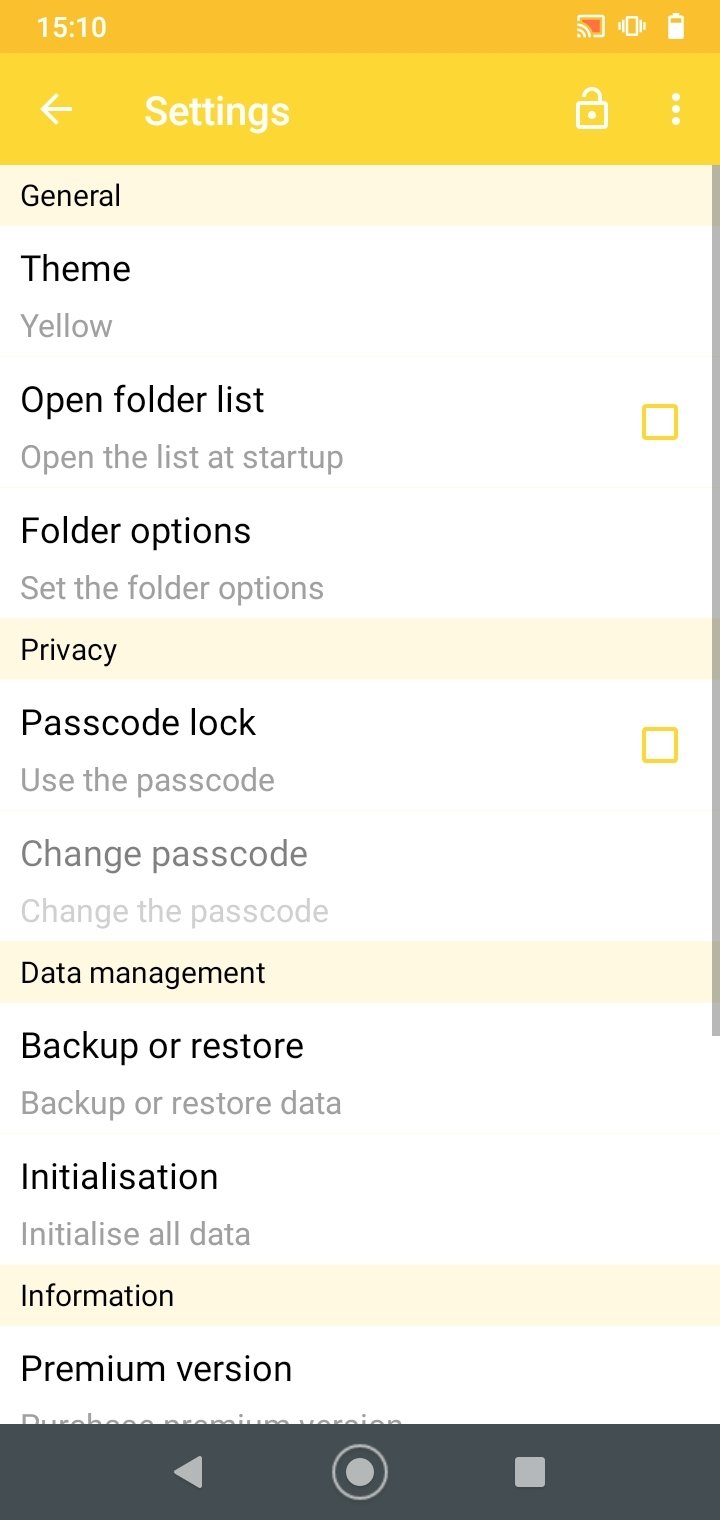Check the Passcode lock box
The image size is (720, 1520).
pyautogui.click(x=660, y=745)
